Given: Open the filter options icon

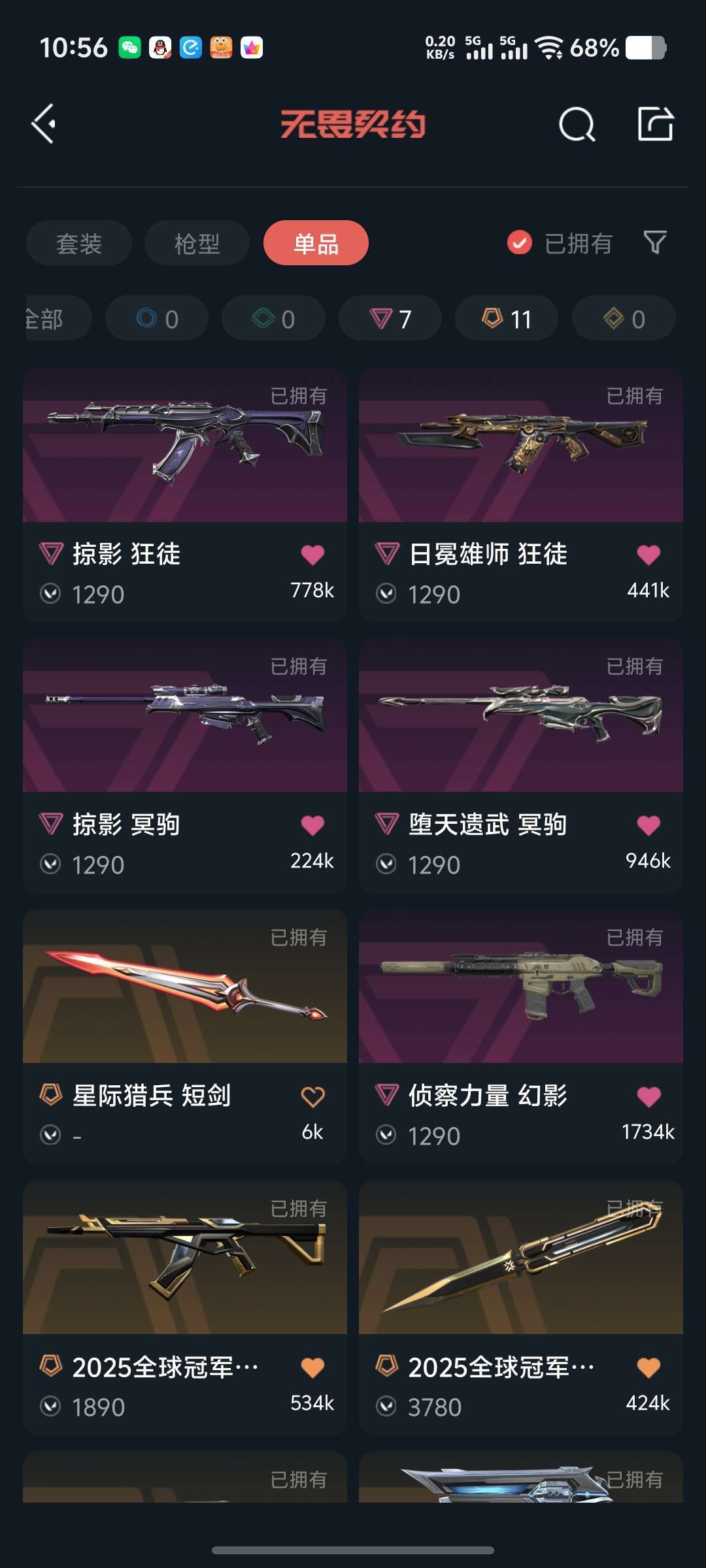Looking at the screenshot, I should (x=656, y=242).
